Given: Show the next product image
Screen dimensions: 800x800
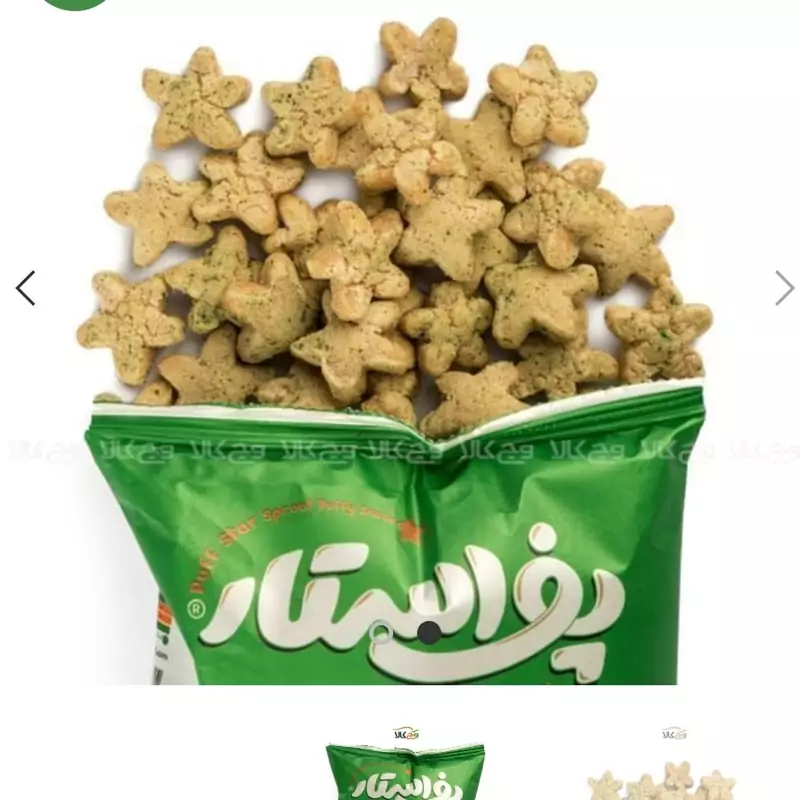Looking at the screenshot, I should click(x=784, y=288).
